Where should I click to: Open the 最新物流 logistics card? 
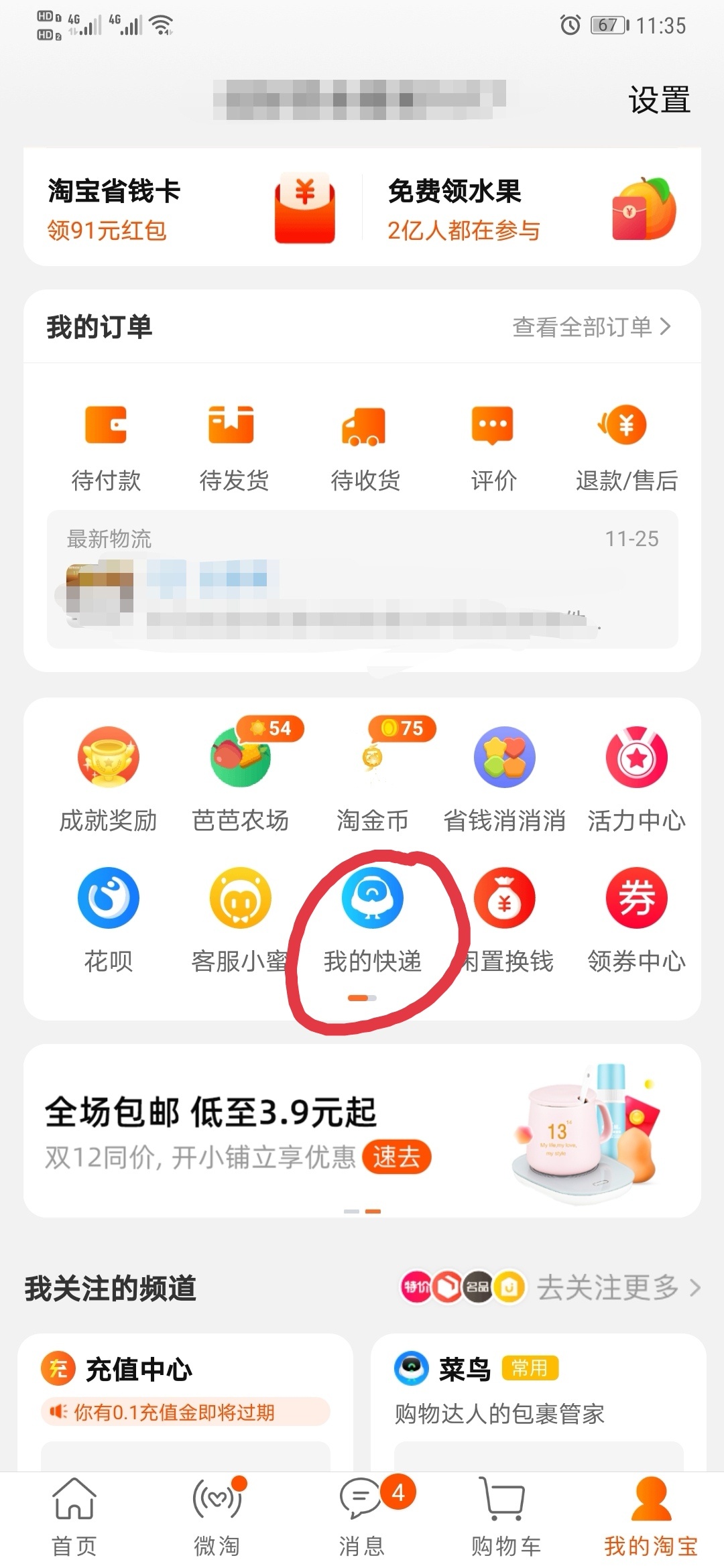click(362, 580)
